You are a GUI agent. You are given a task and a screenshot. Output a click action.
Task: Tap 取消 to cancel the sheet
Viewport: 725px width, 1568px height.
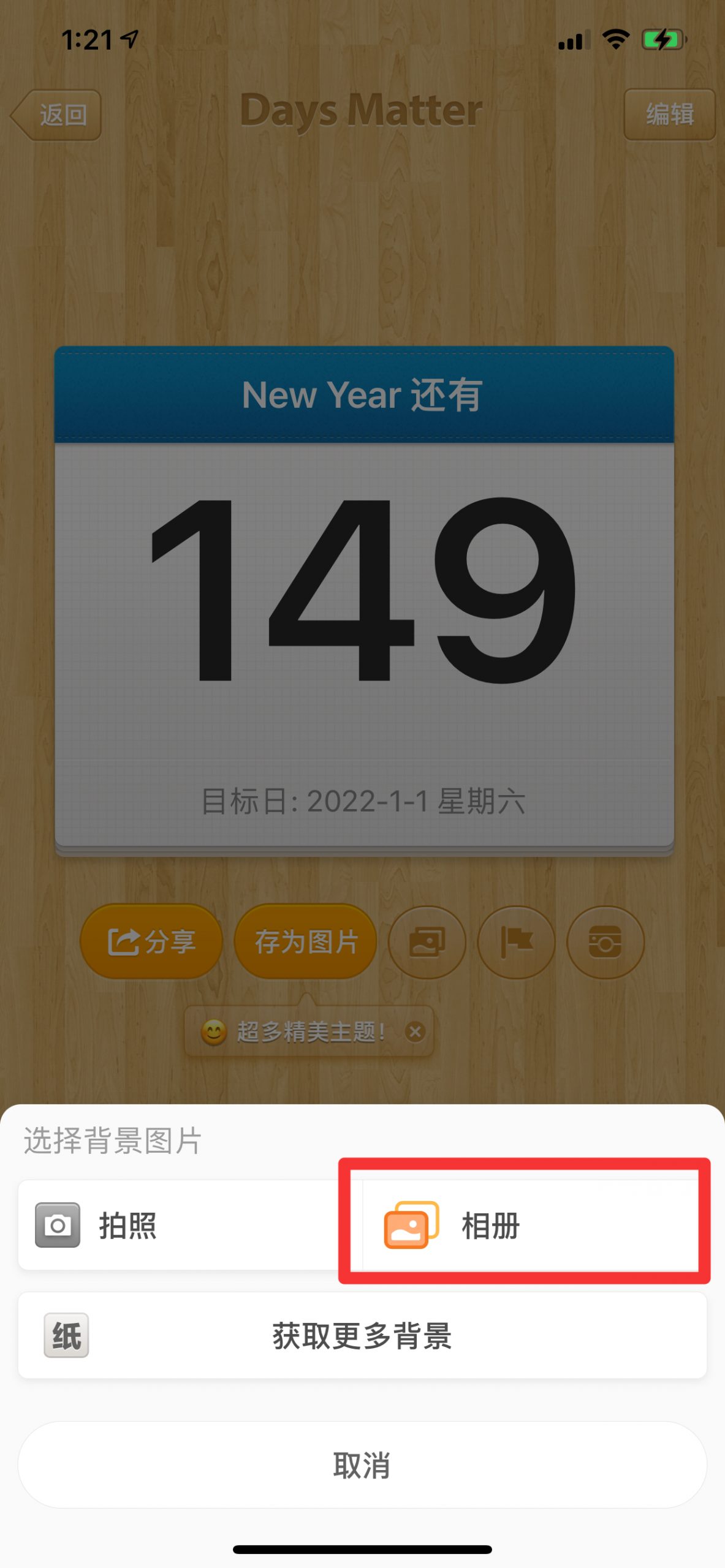362,1465
